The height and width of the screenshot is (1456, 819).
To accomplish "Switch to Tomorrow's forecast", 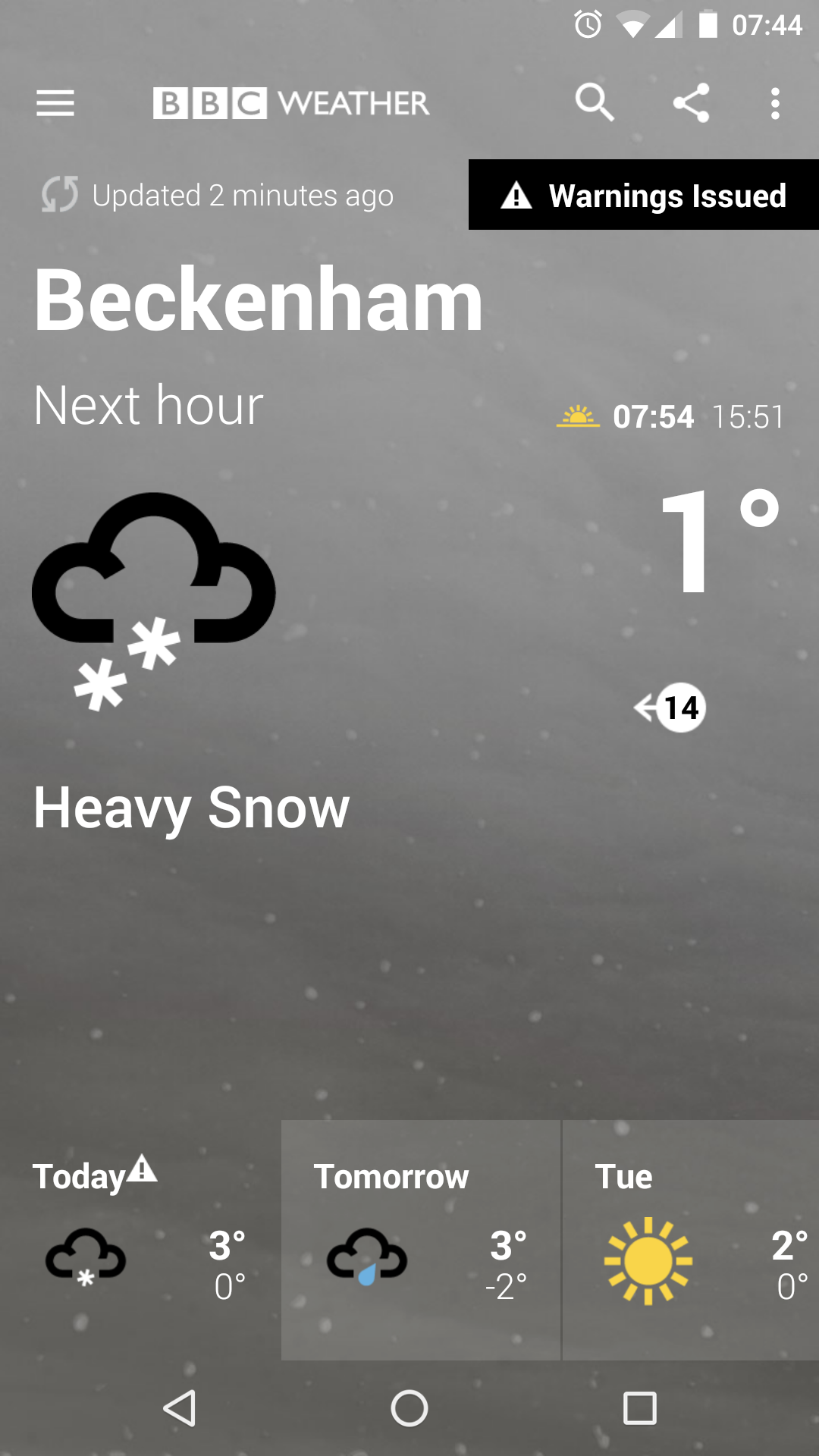I will pos(421,1240).
